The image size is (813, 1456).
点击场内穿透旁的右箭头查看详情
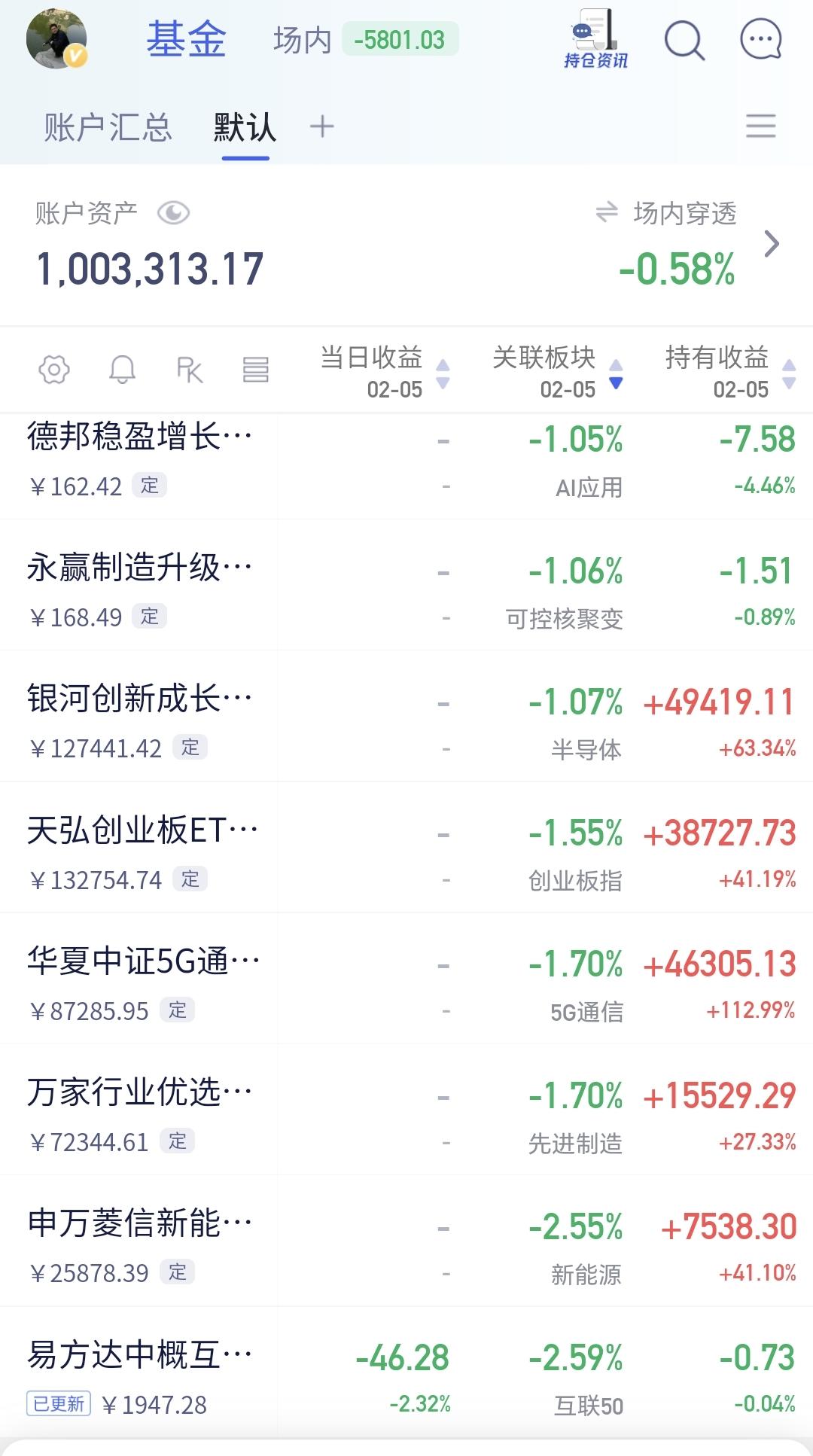click(772, 245)
